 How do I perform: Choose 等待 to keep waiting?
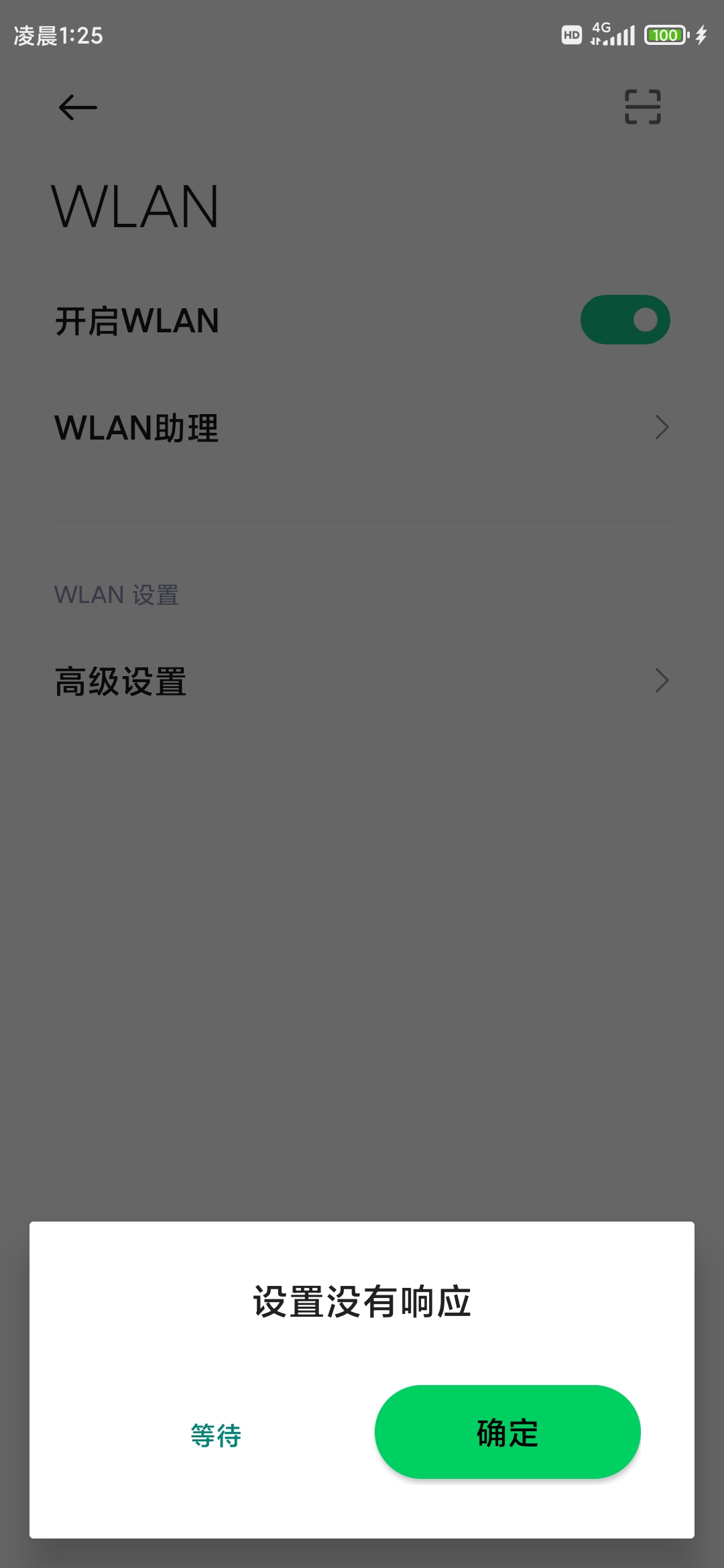pyautogui.click(x=216, y=1435)
